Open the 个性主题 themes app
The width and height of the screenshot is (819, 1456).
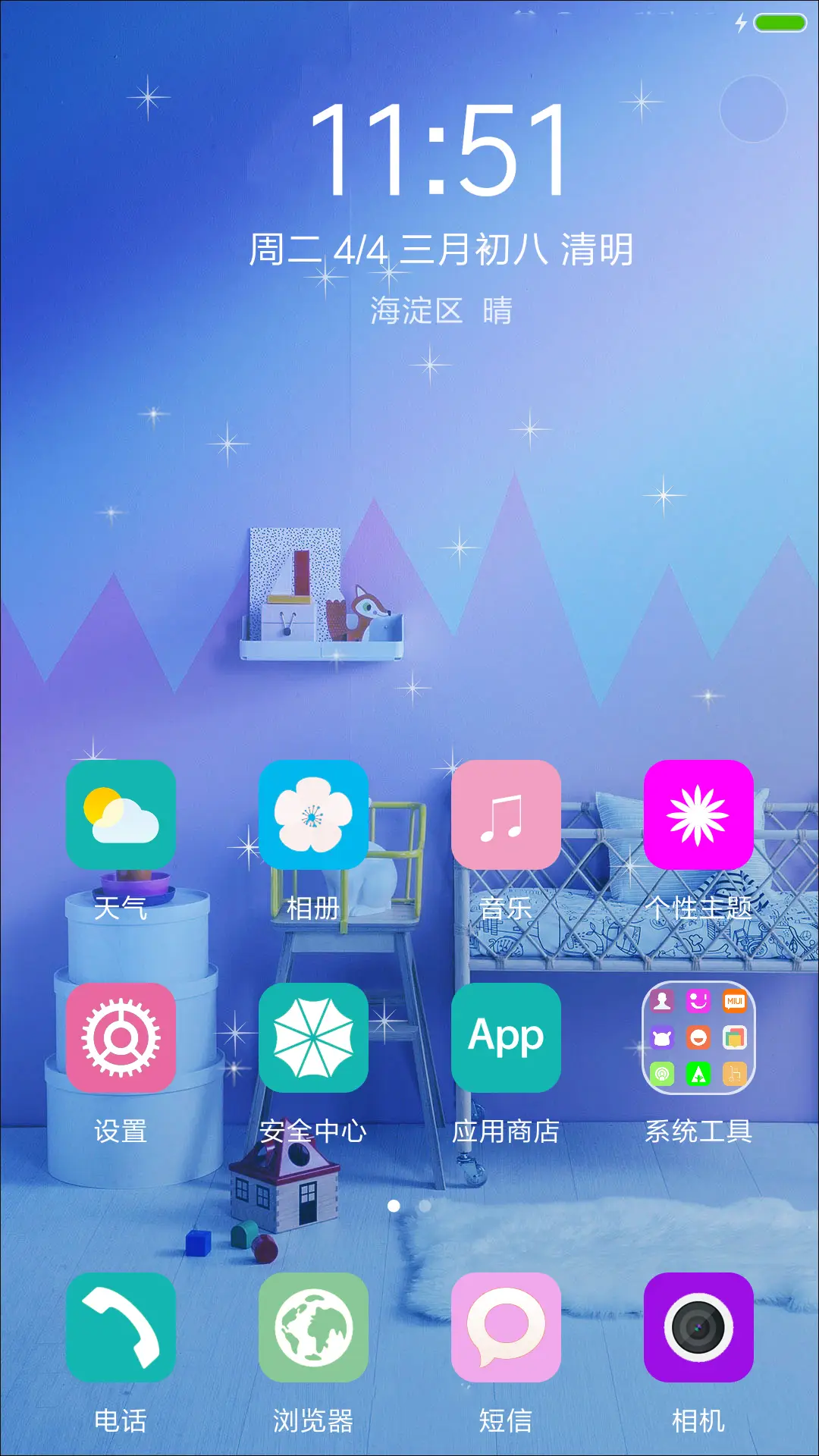click(x=698, y=815)
